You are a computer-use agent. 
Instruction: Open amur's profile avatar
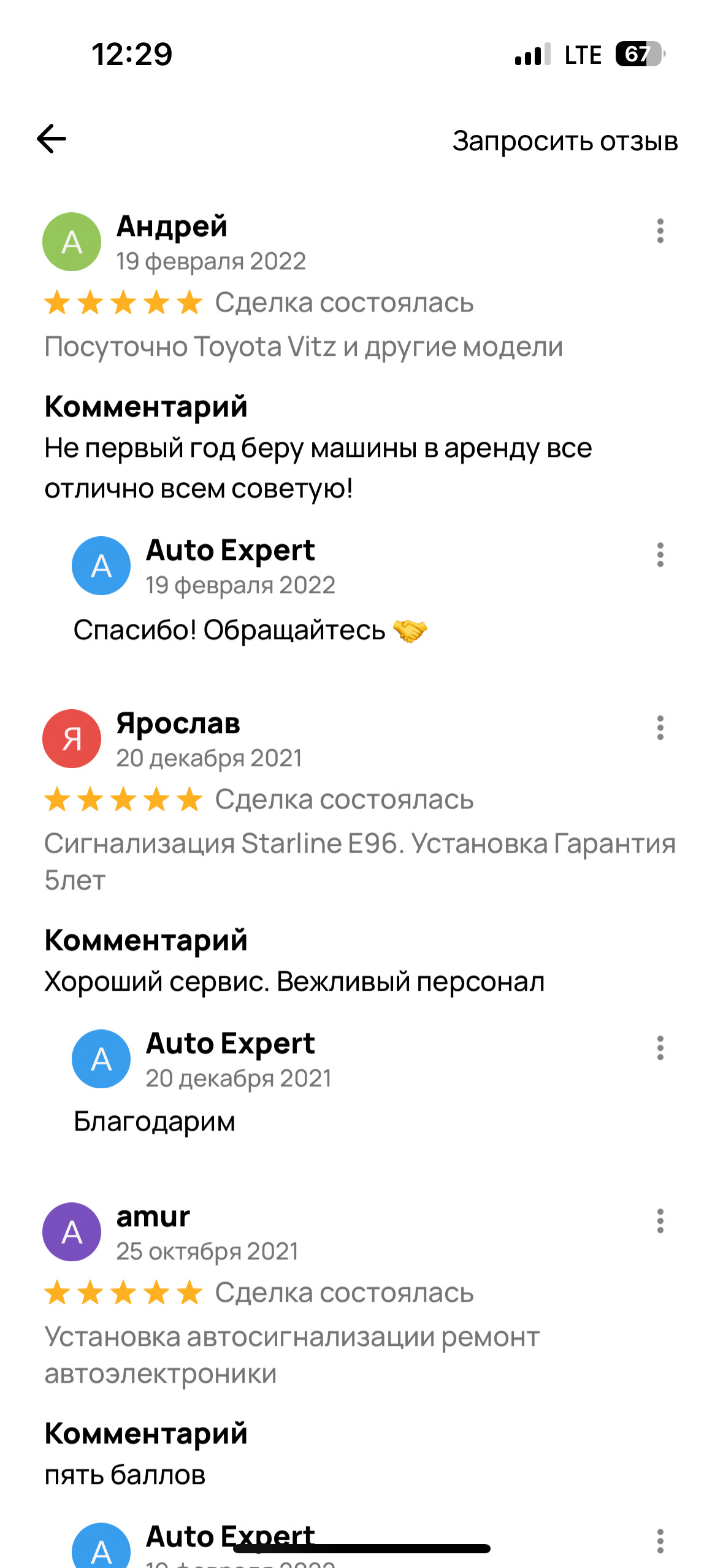click(72, 1232)
